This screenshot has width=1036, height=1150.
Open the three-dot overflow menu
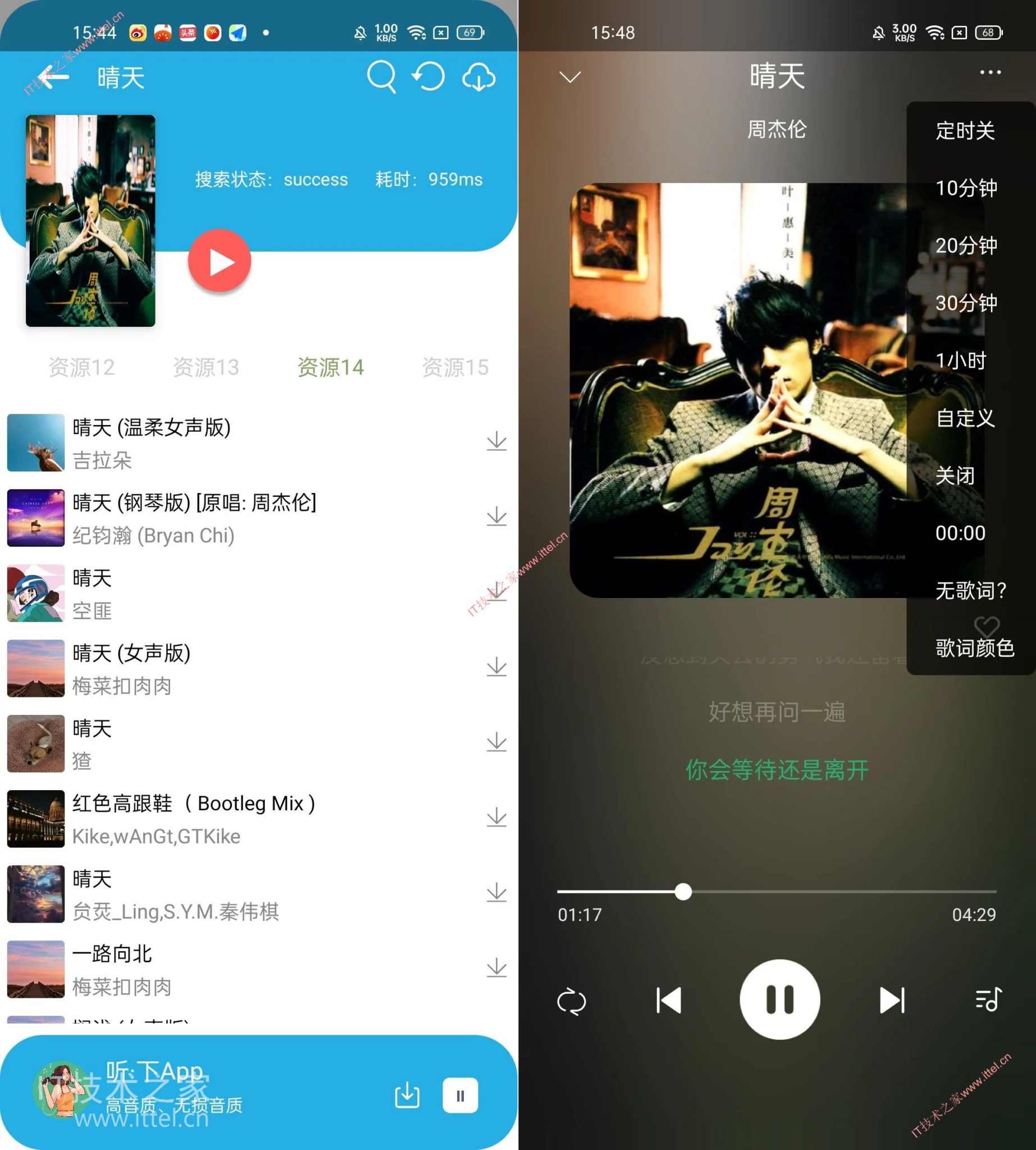990,72
